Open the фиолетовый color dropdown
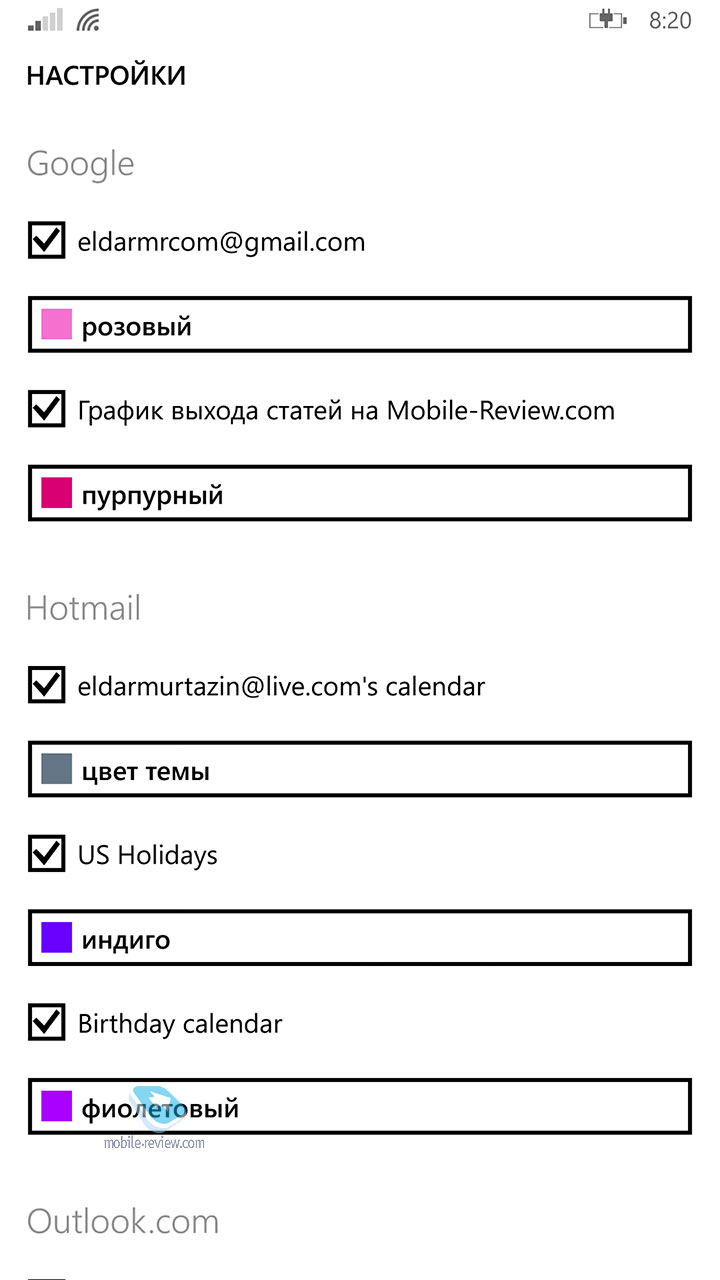 pos(359,1106)
